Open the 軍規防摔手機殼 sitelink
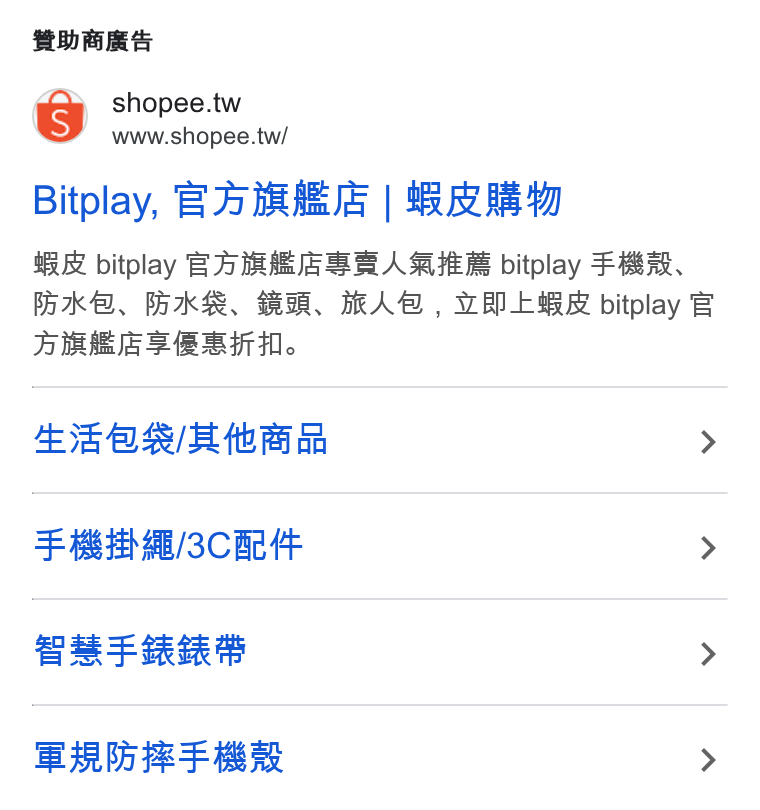The image size is (760, 810). 380,758
